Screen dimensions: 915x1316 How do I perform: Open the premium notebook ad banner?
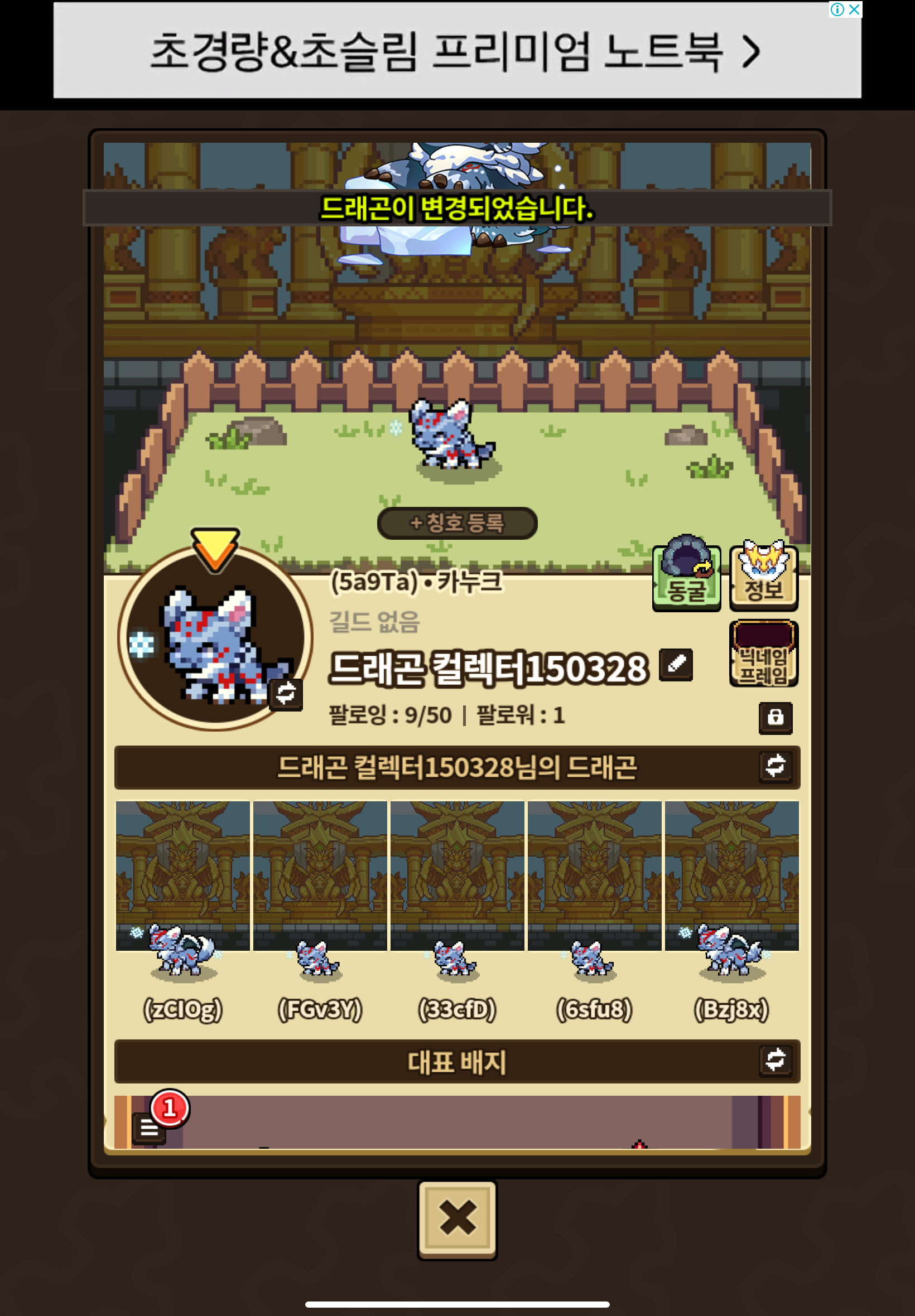456,51
